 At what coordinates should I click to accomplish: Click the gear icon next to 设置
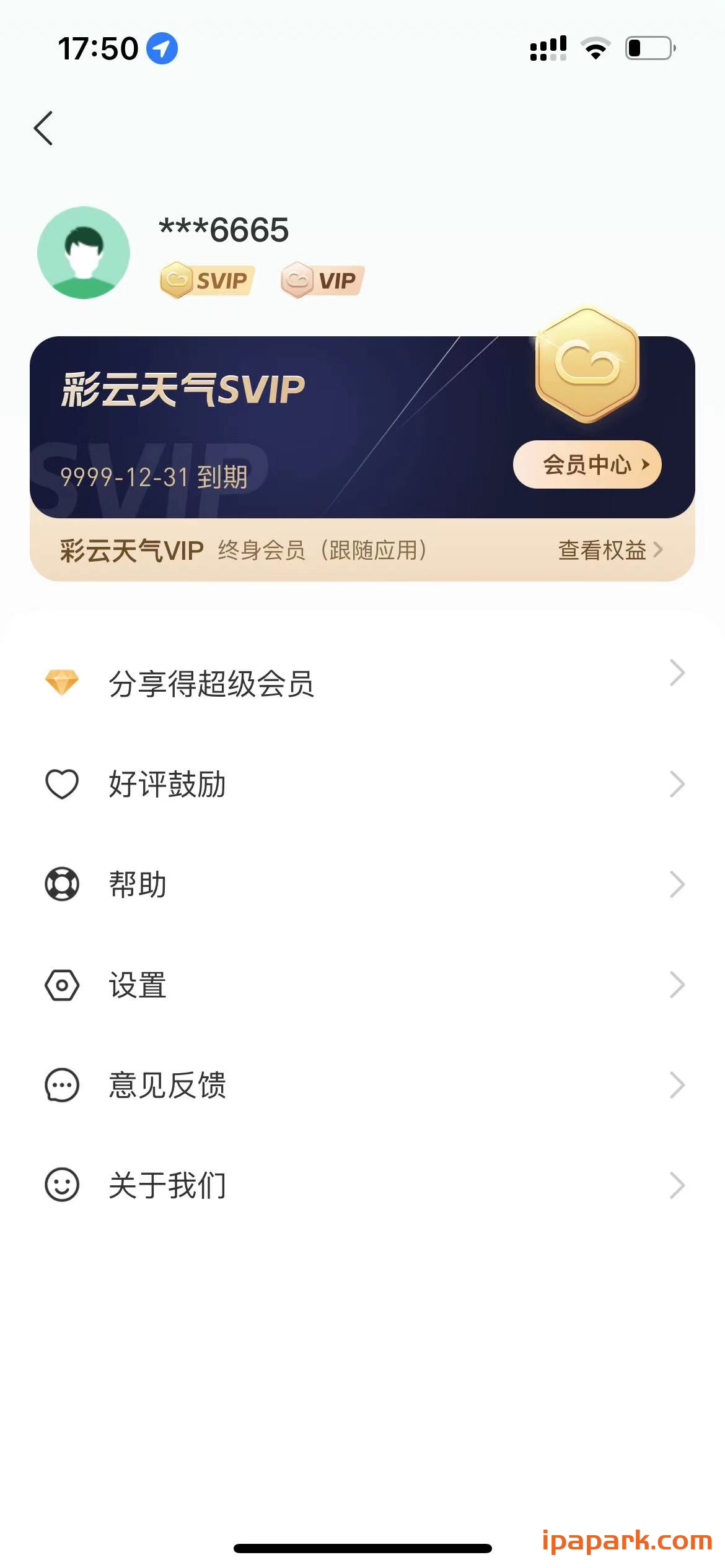pyautogui.click(x=62, y=985)
